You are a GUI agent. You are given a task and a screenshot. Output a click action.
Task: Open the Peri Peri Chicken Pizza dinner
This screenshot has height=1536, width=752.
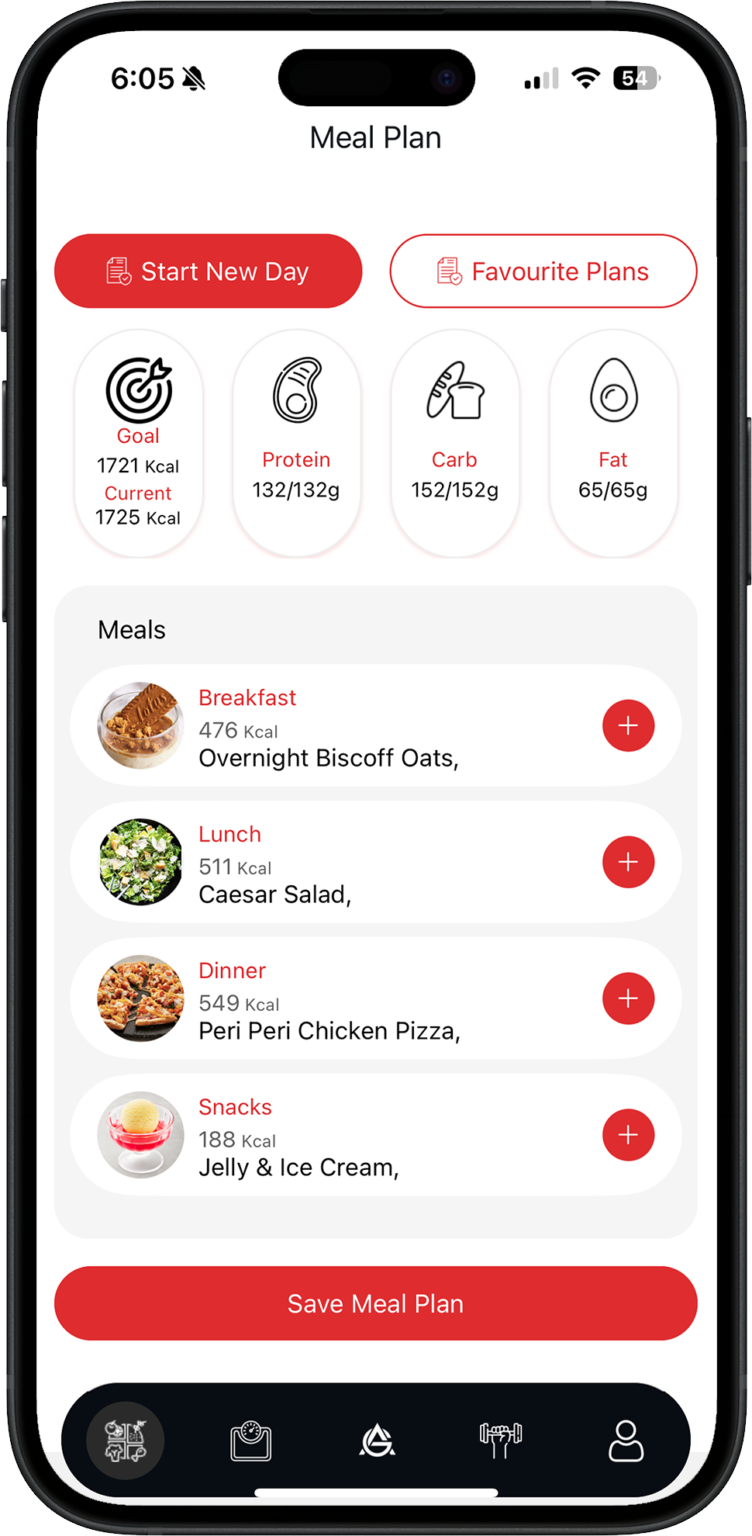tap(330, 999)
